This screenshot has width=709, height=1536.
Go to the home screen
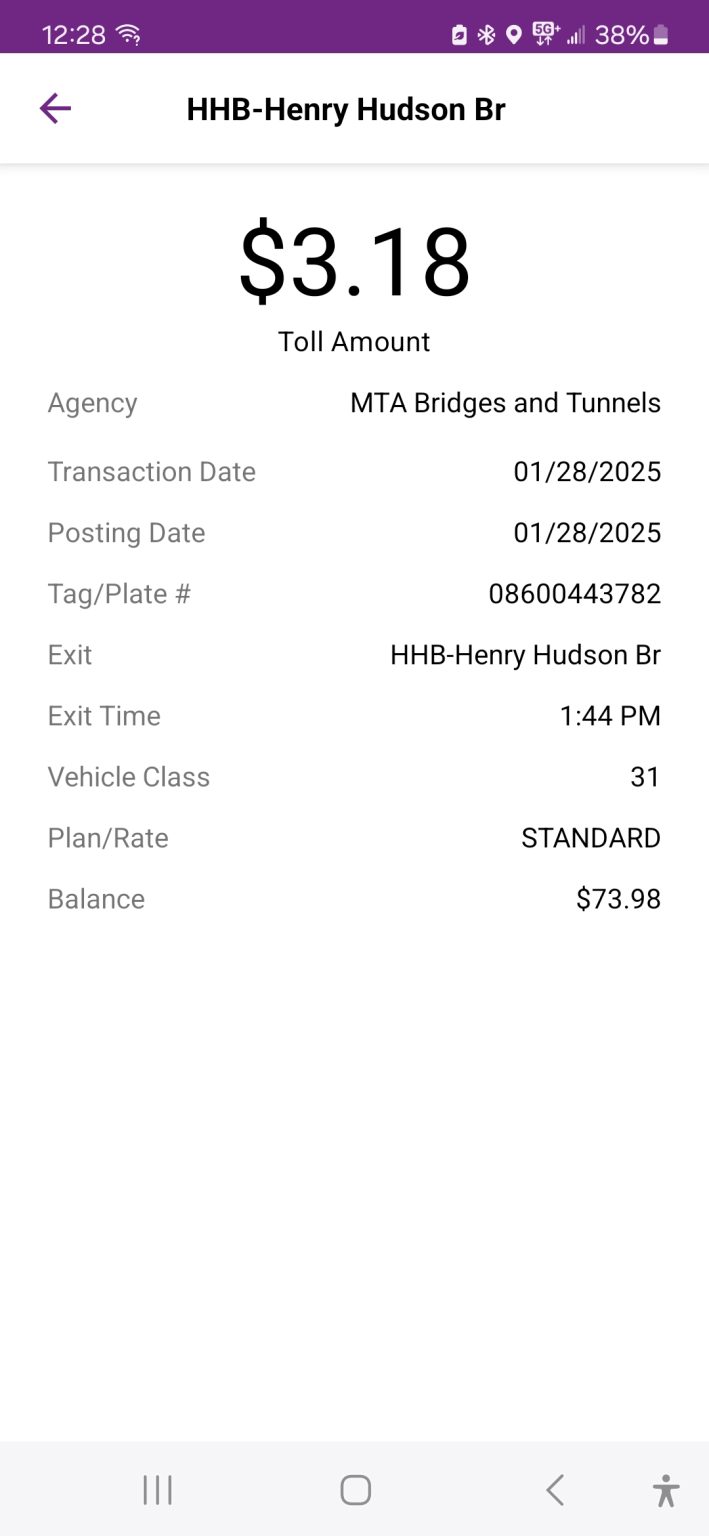355,1490
